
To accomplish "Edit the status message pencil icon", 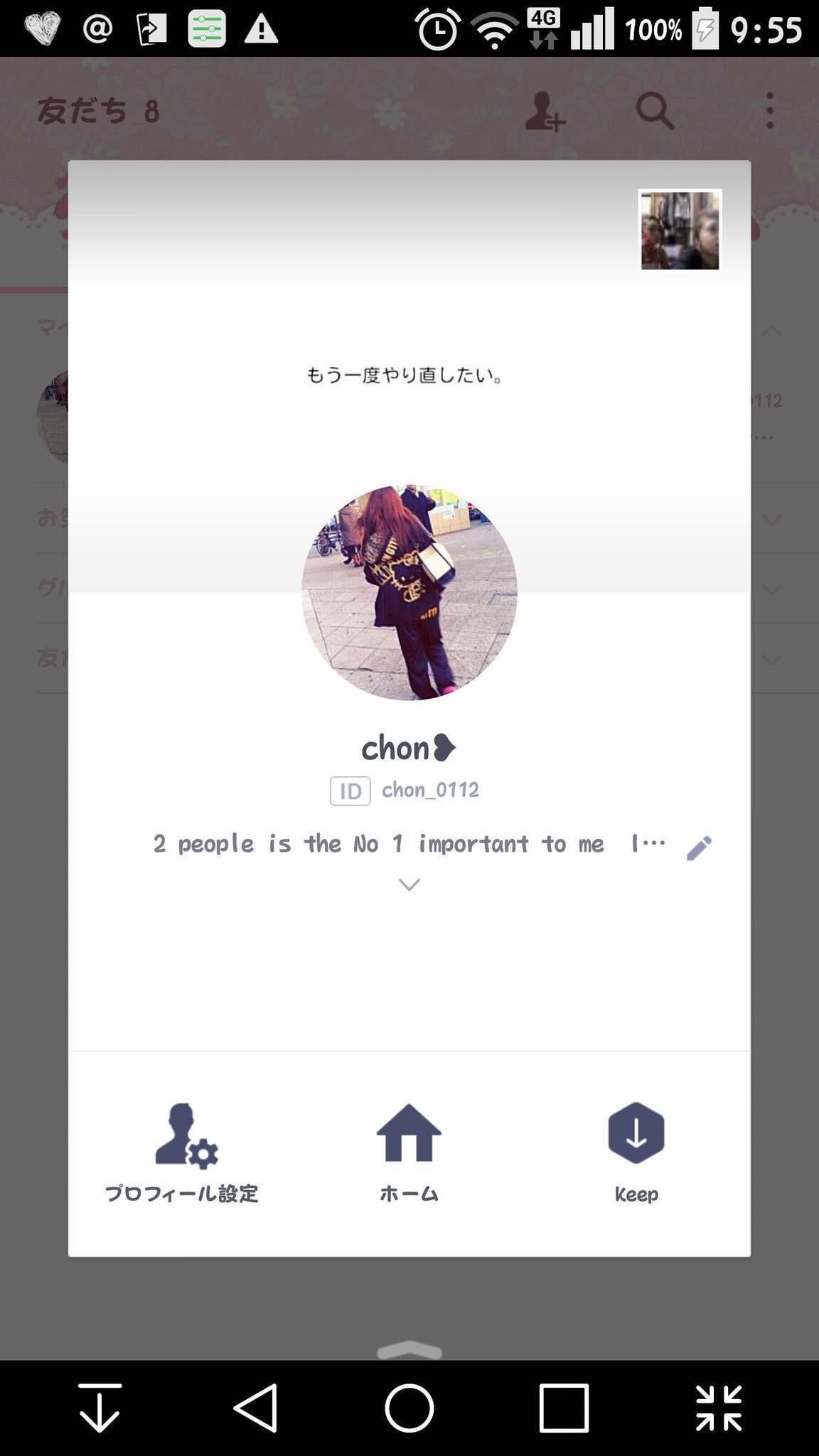I will pyautogui.click(x=699, y=847).
